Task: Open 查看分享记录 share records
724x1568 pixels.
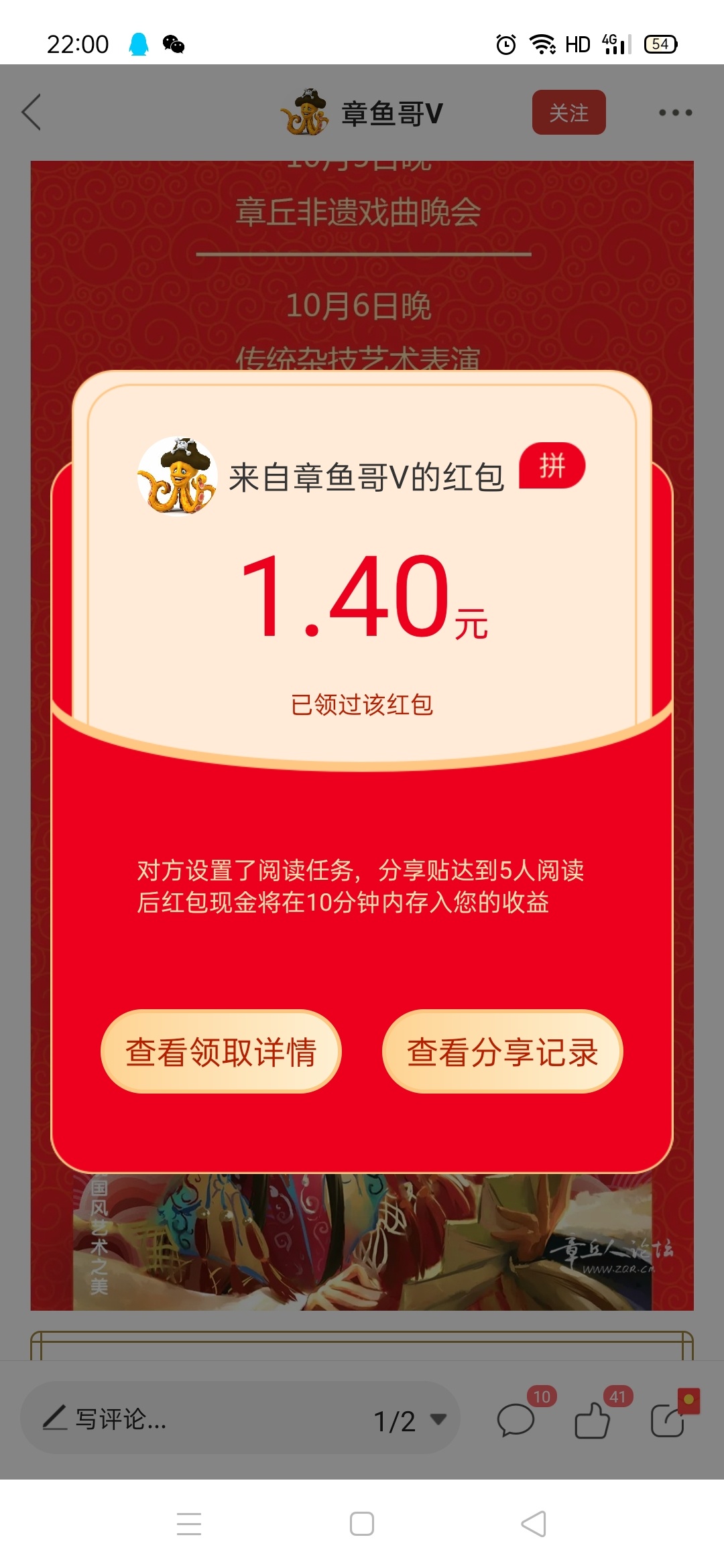Action: pyautogui.click(x=502, y=1051)
